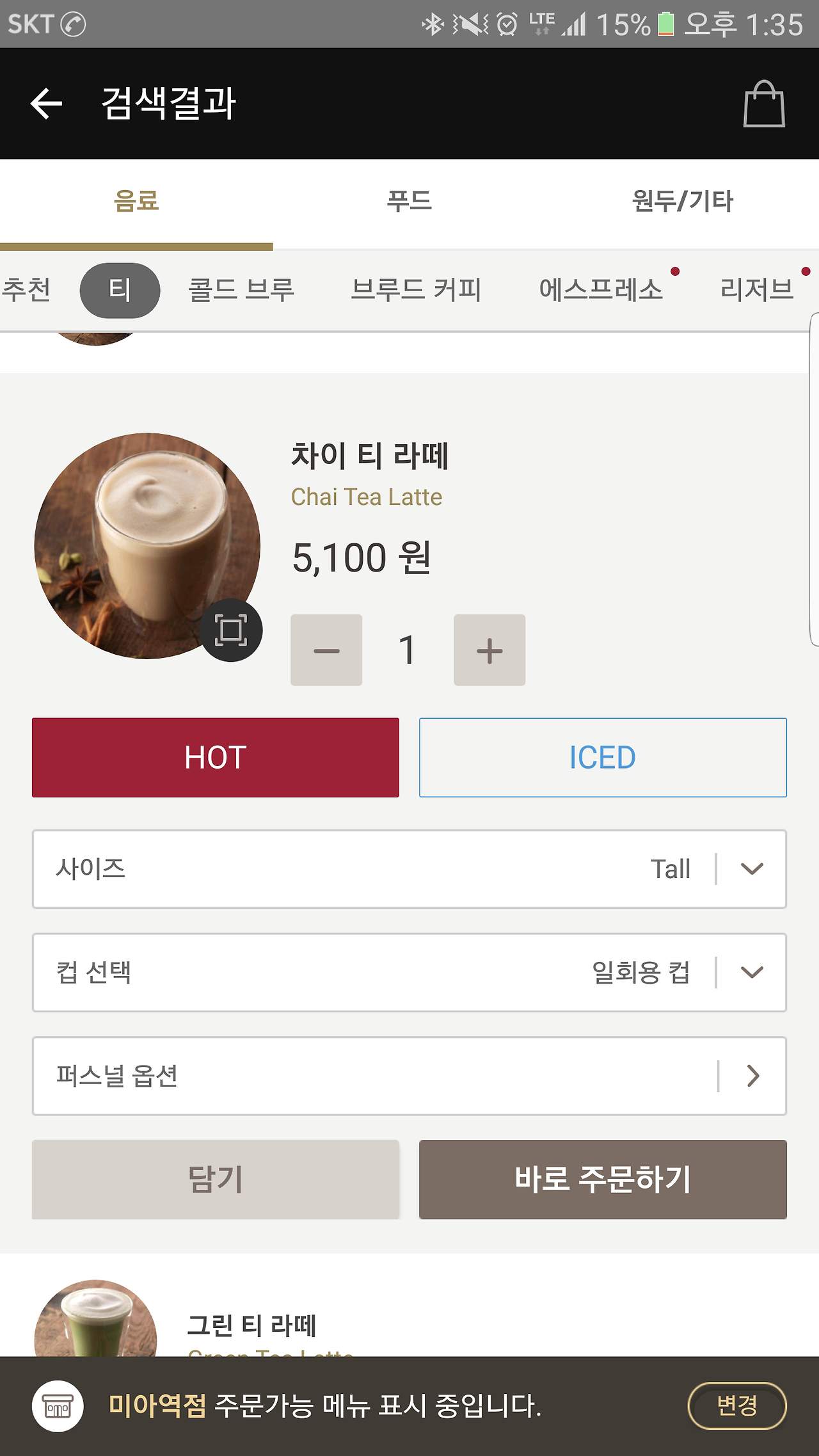Go back from 검색결과 screen
Image resolution: width=819 pixels, height=1456 pixels.
46,104
